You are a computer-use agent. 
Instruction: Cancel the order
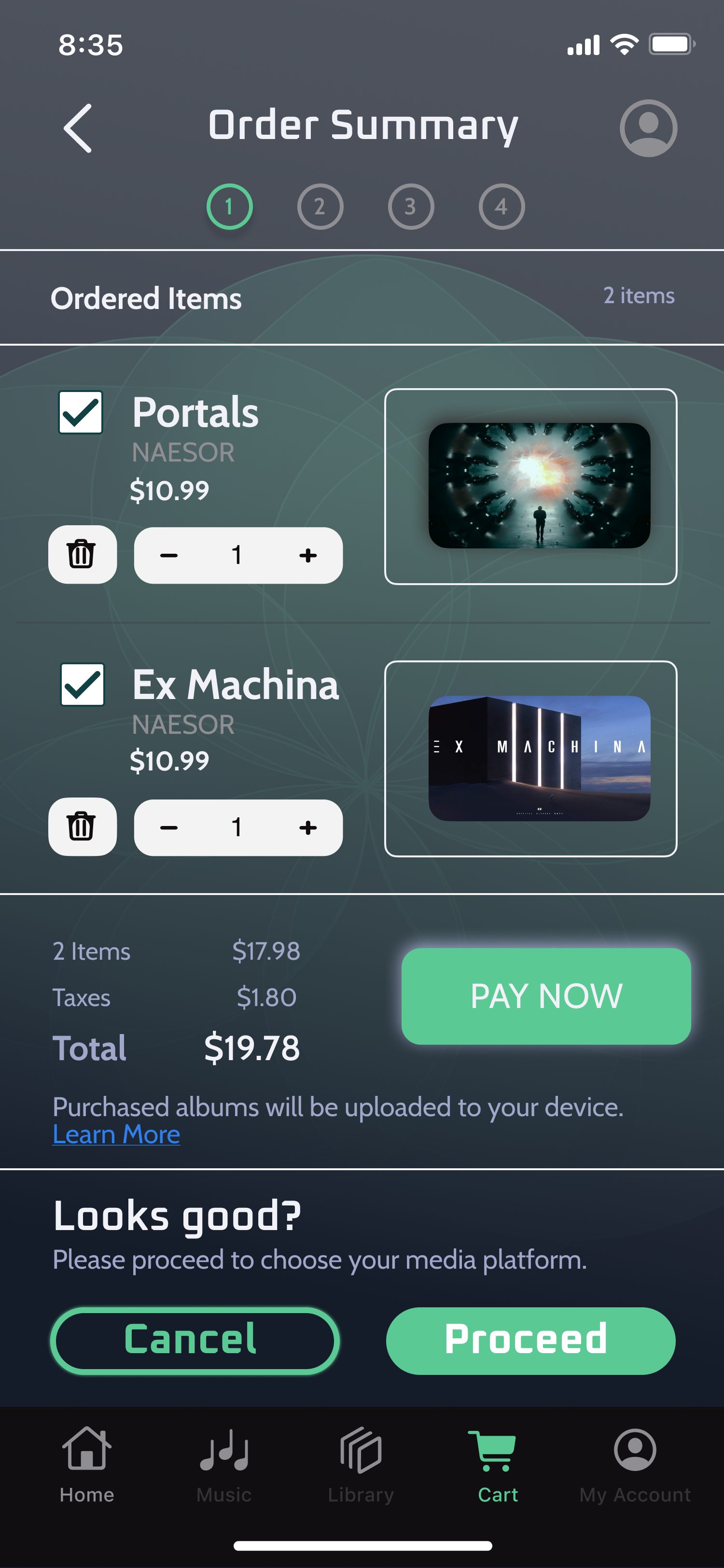point(195,1340)
